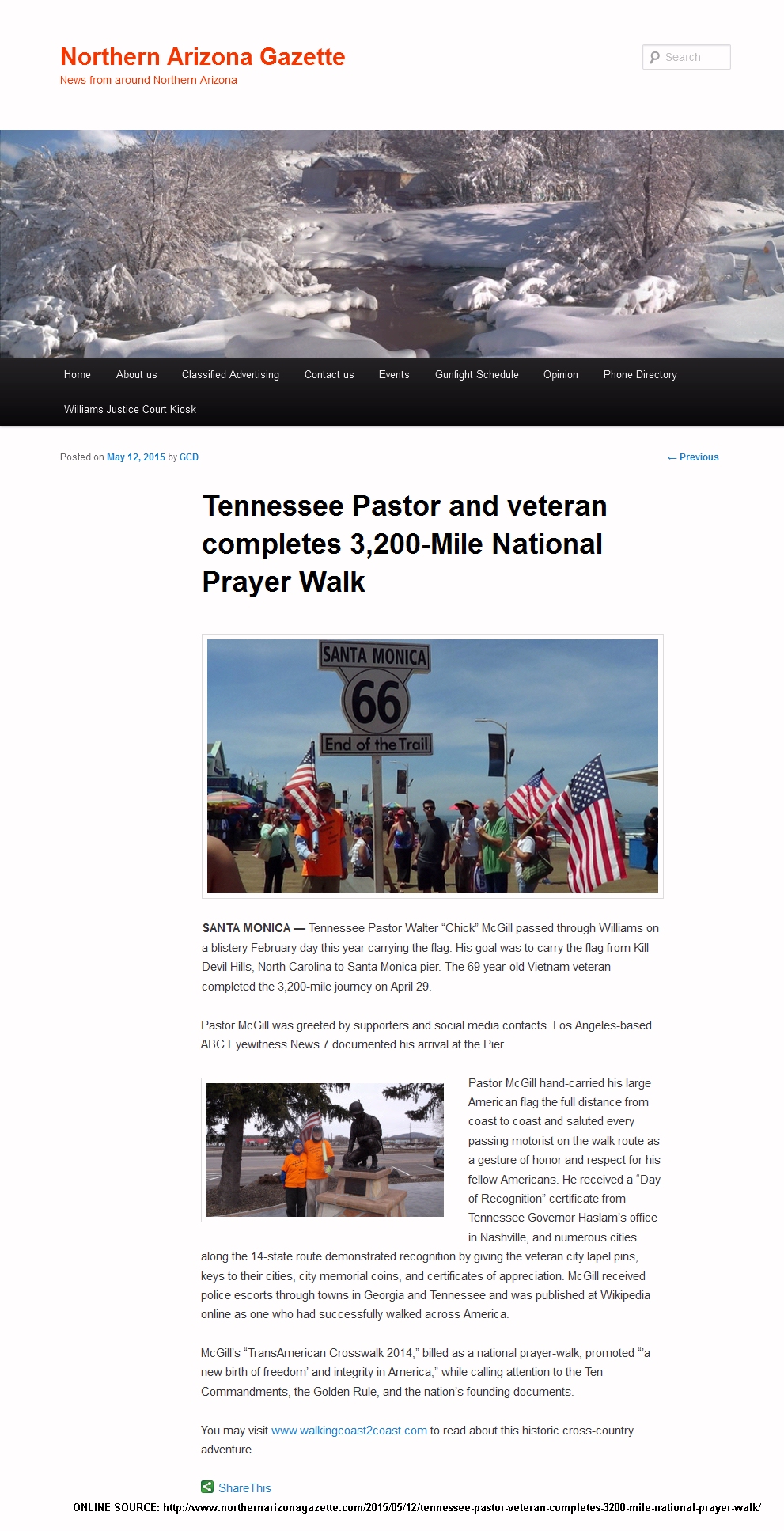The image size is (784, 1531).
Task: Open the About us page
Action: pyautogui.click(x=136, y=375)
